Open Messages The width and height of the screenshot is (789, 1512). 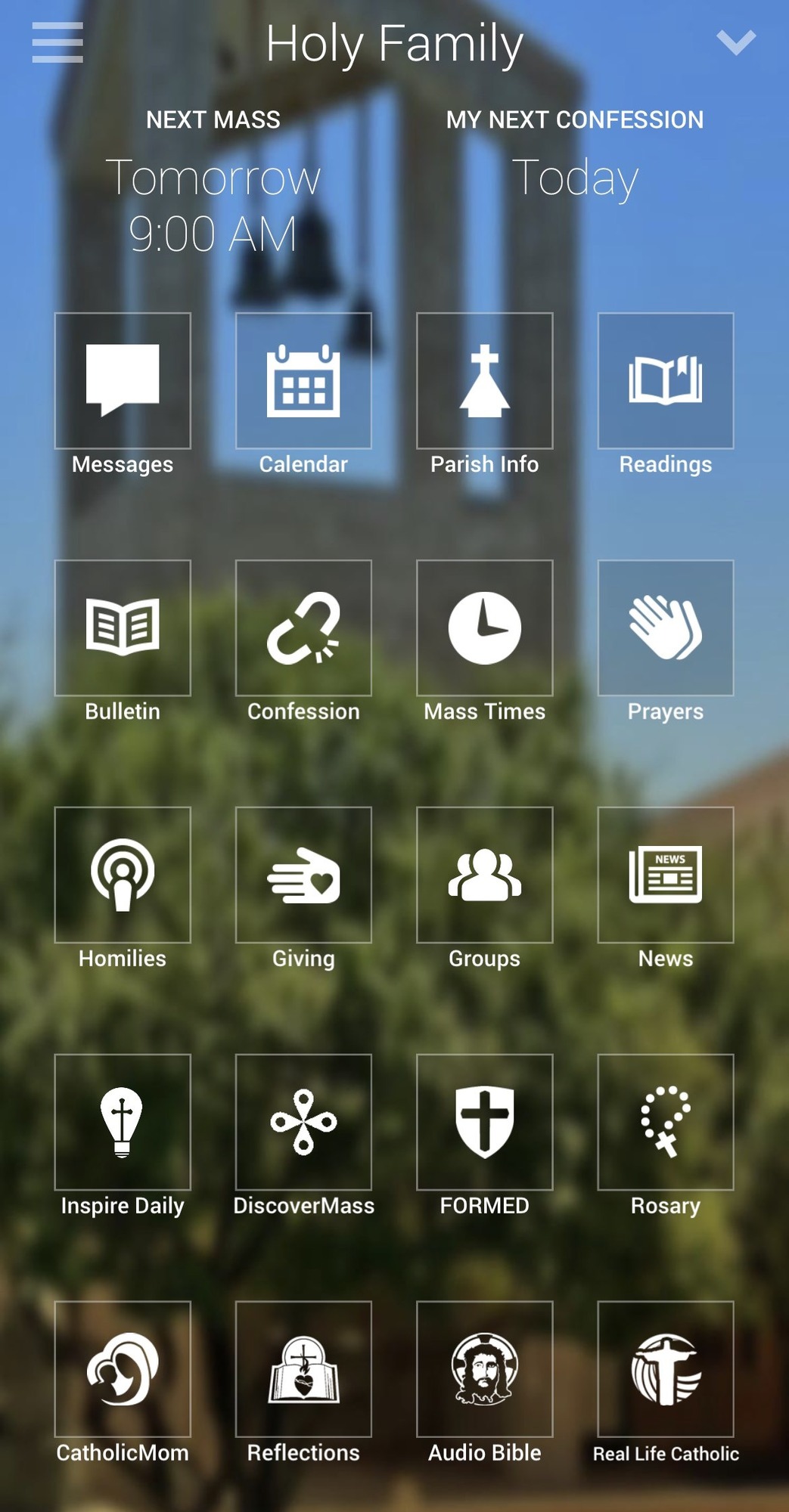pyautogui.click(x=123, y=381)
